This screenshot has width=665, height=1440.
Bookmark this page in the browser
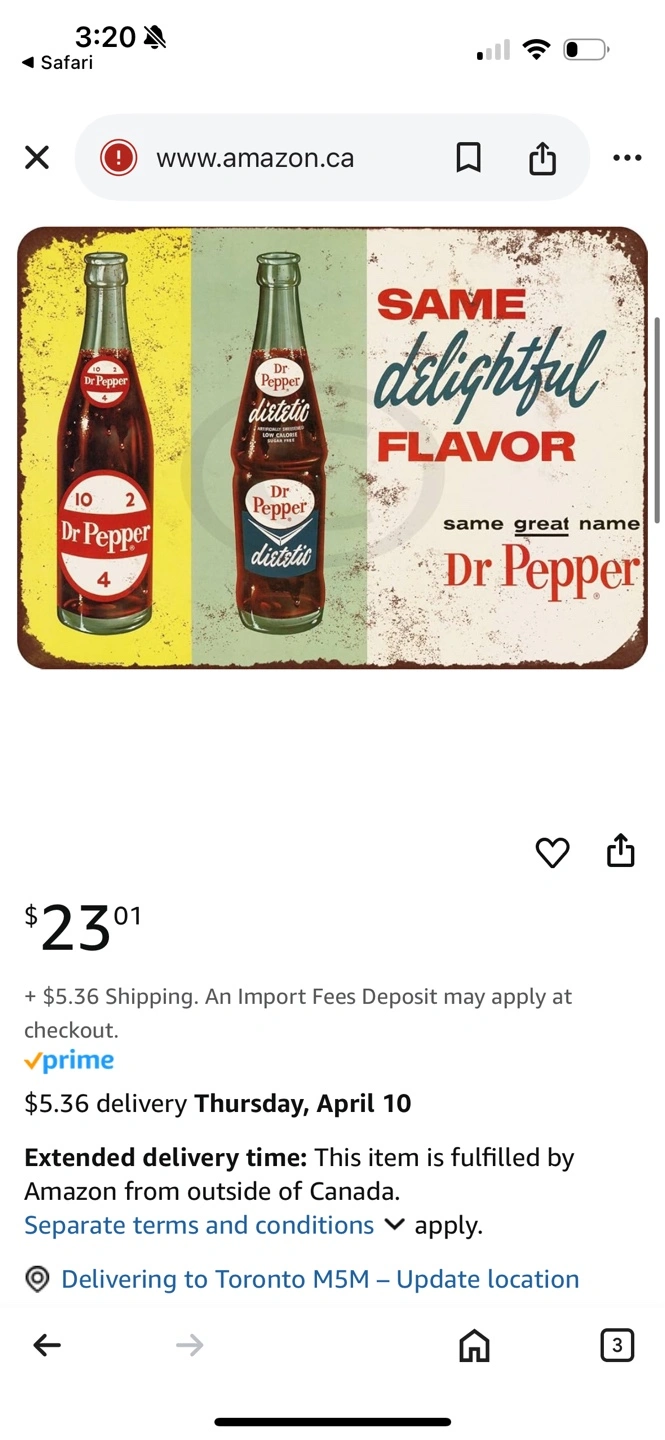(x=468, y=158)
